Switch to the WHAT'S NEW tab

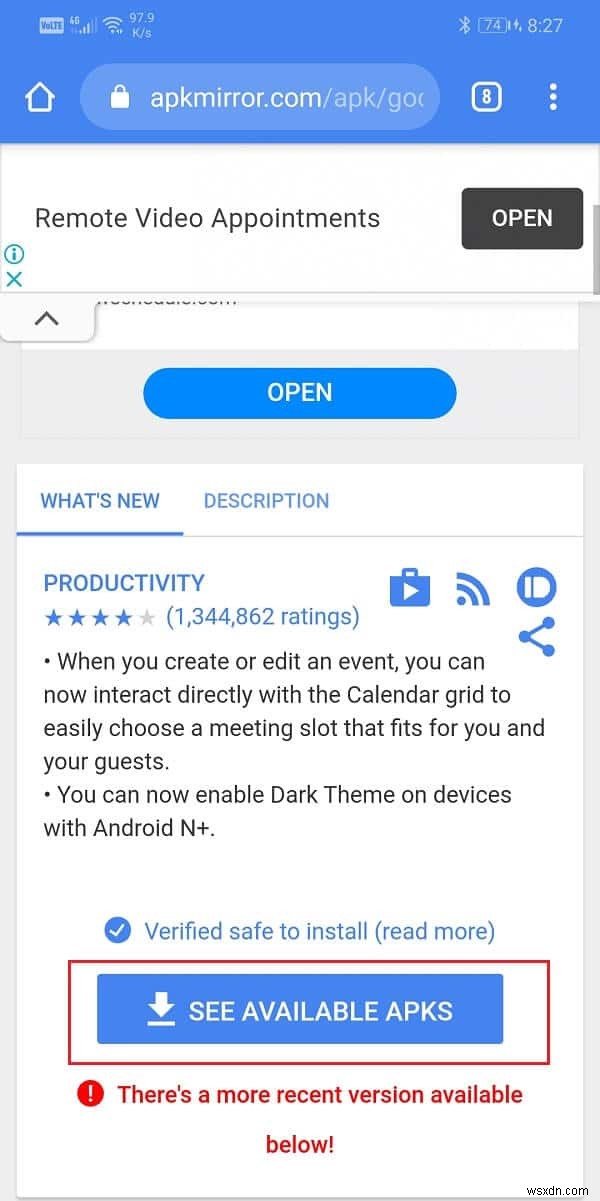100,501
